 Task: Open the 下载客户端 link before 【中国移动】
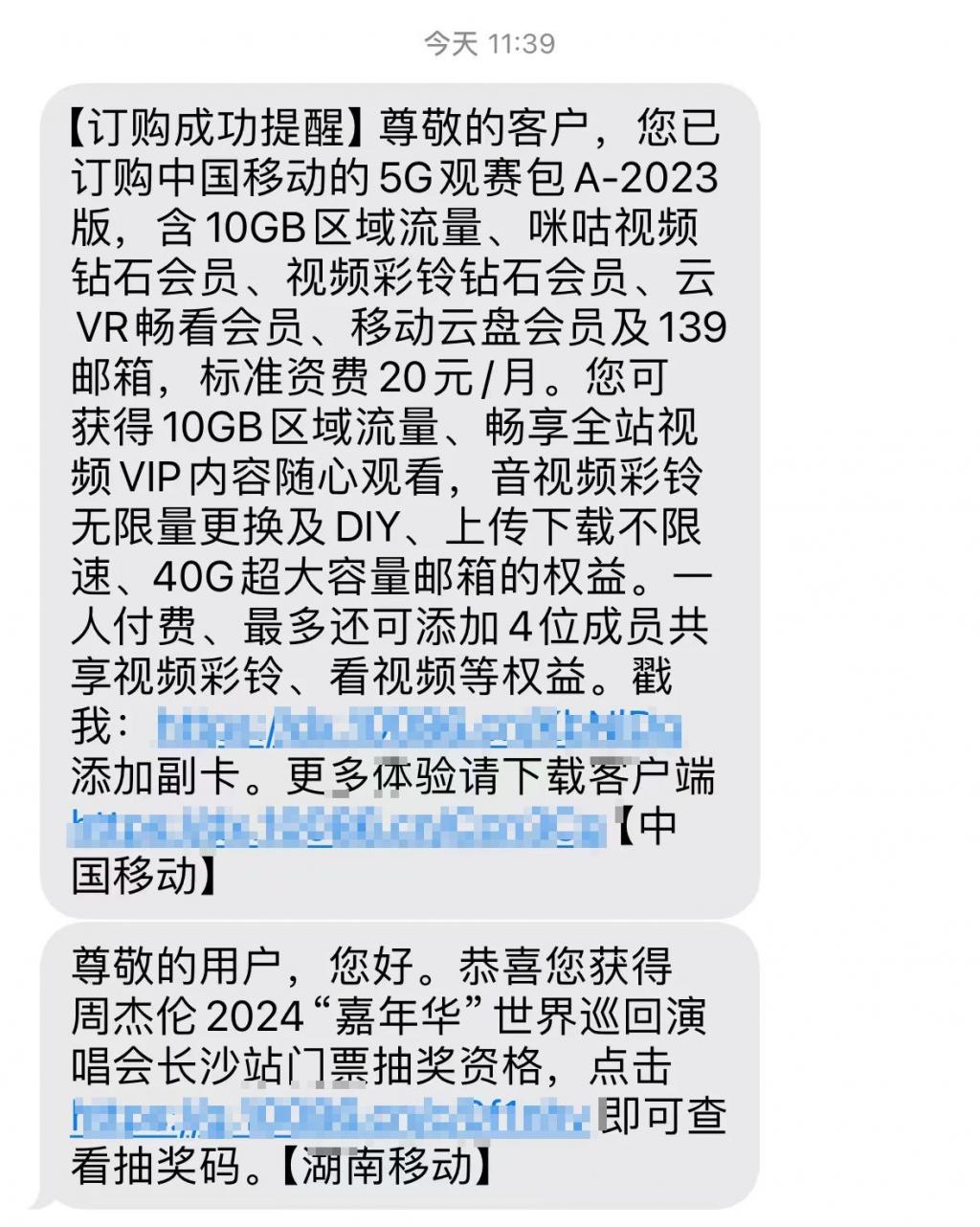pos(340,829)
